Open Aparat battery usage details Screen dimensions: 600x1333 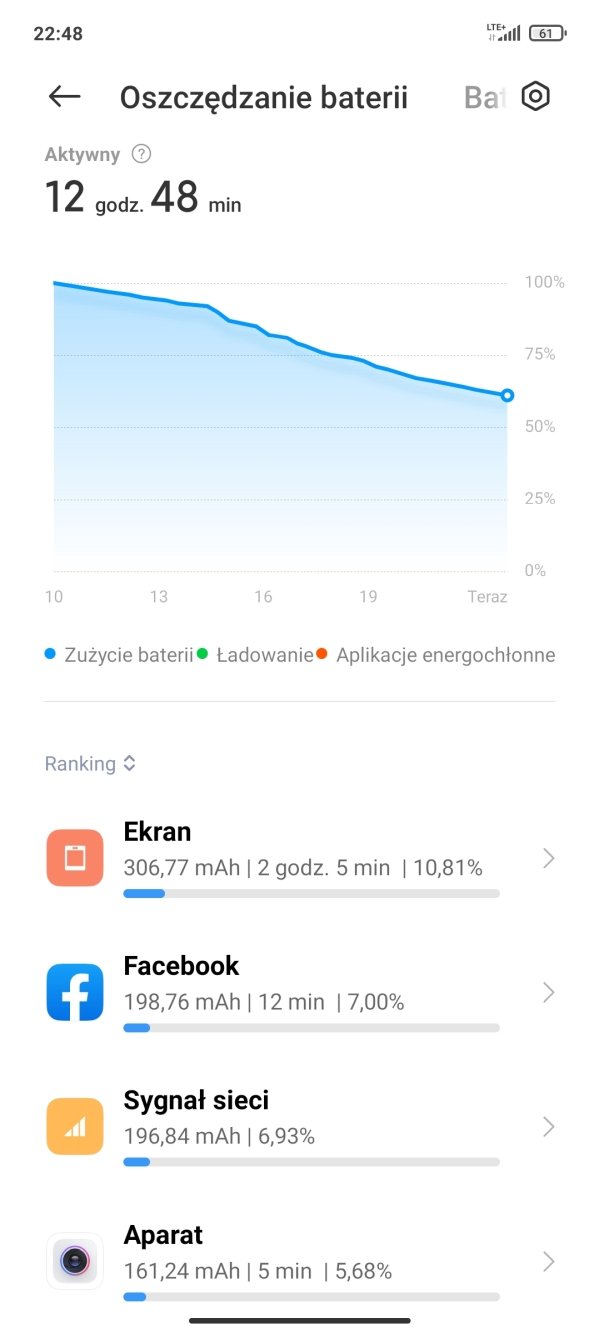click(300, 1260)
